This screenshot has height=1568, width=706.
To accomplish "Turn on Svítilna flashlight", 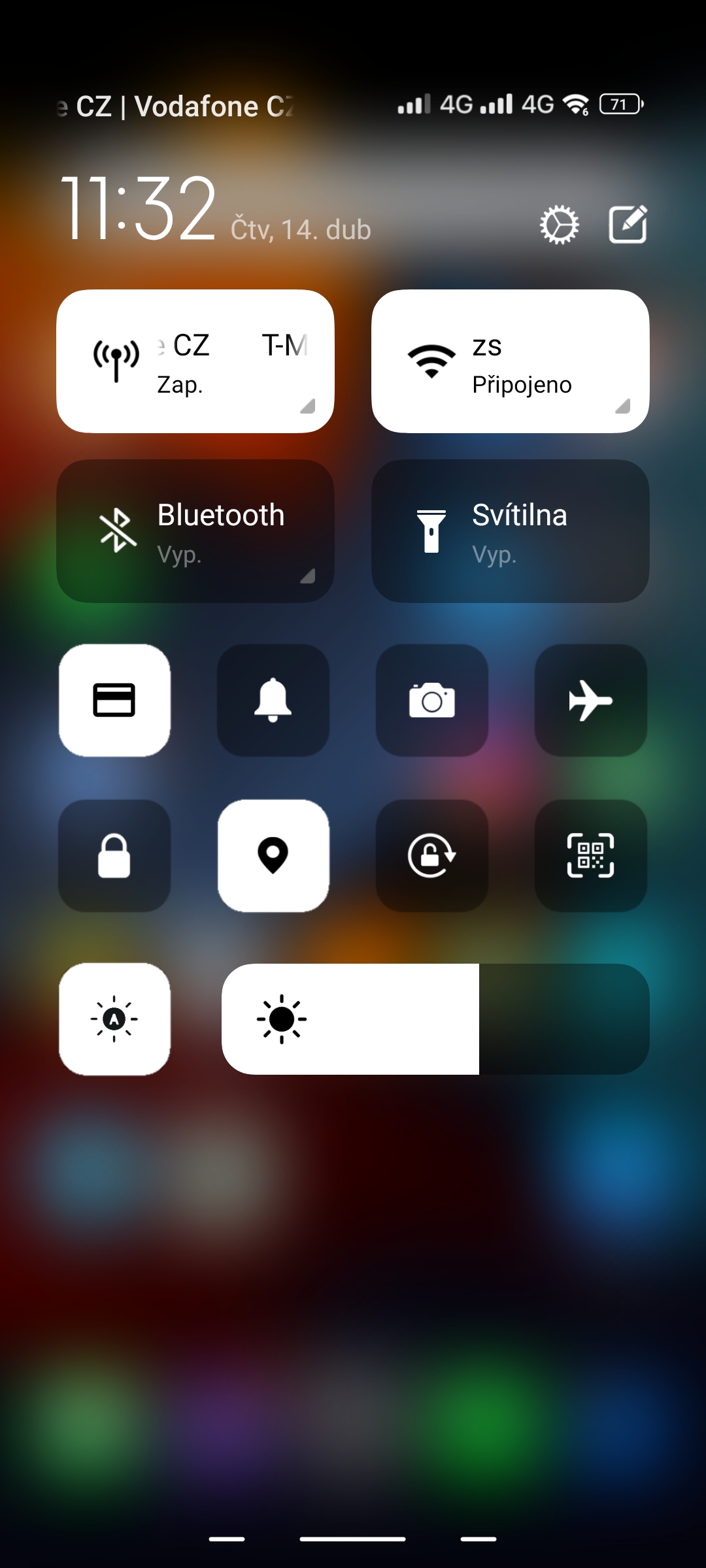I will click(x=510, y=531).
